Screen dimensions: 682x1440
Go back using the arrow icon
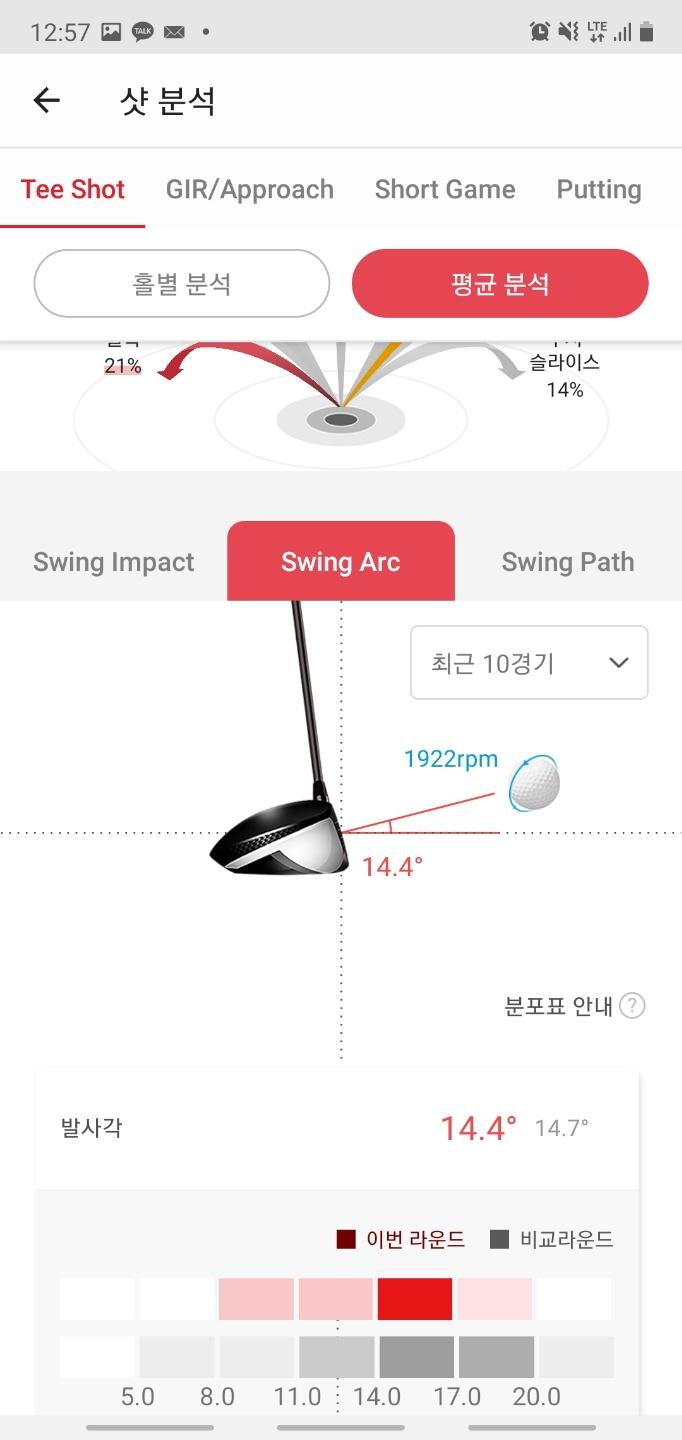[x=46, y=100]
